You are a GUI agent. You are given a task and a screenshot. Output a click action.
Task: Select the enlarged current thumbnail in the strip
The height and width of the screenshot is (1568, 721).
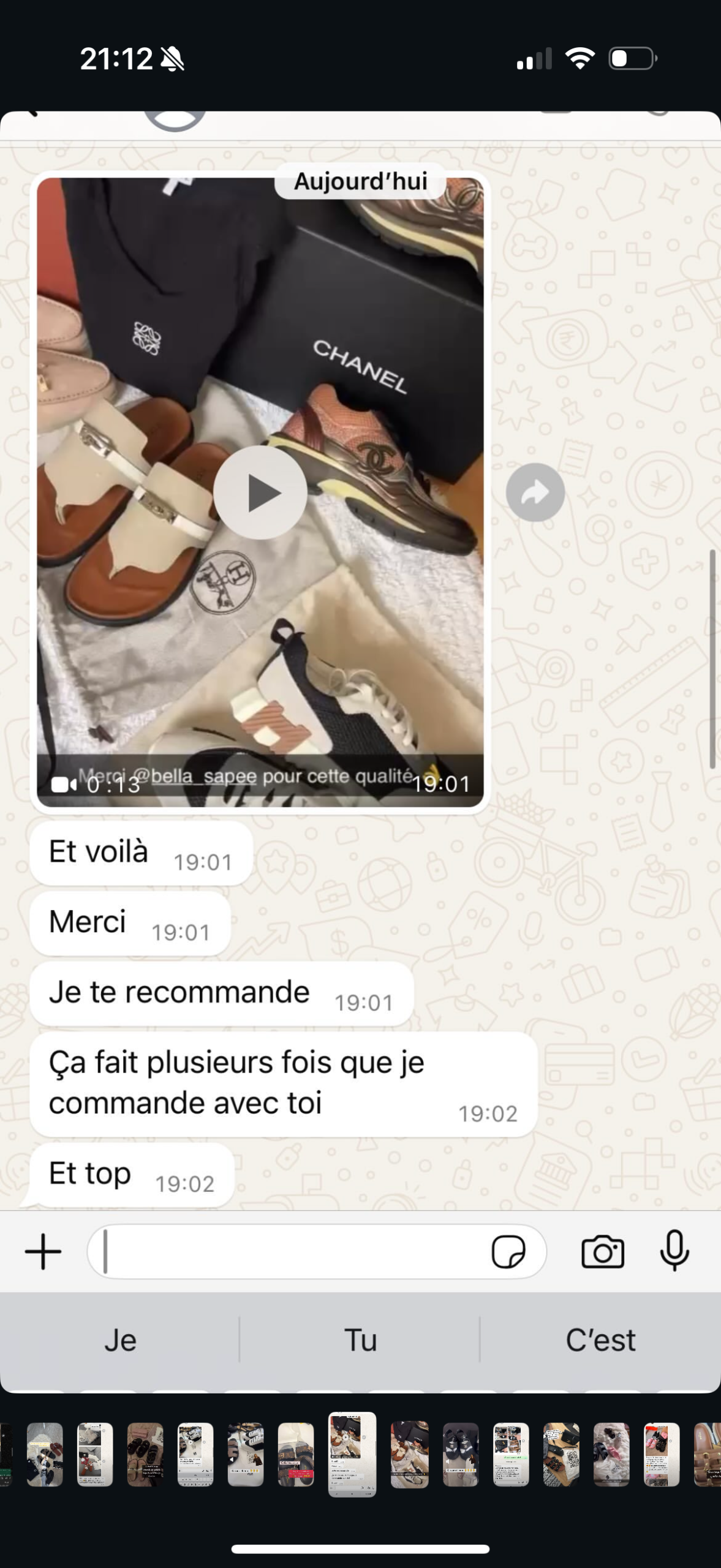[x=352, y=1454]
